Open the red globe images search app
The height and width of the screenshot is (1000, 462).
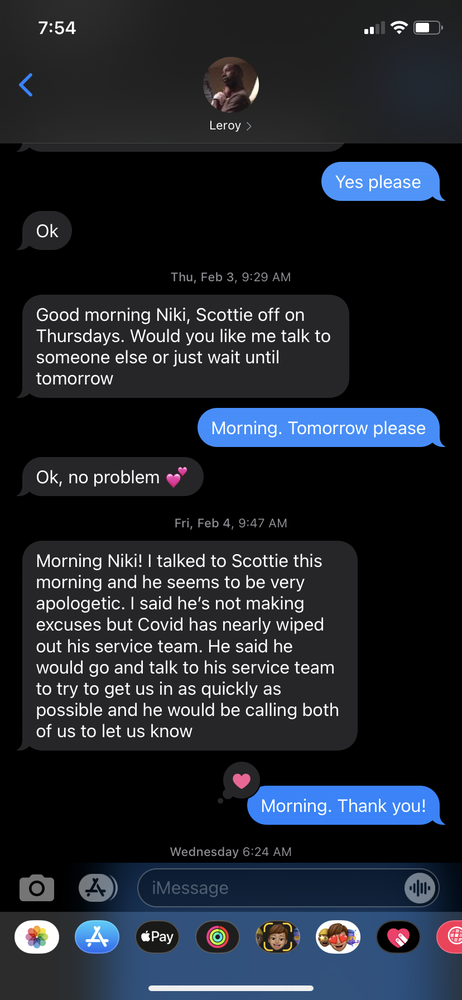coord(449,937)
